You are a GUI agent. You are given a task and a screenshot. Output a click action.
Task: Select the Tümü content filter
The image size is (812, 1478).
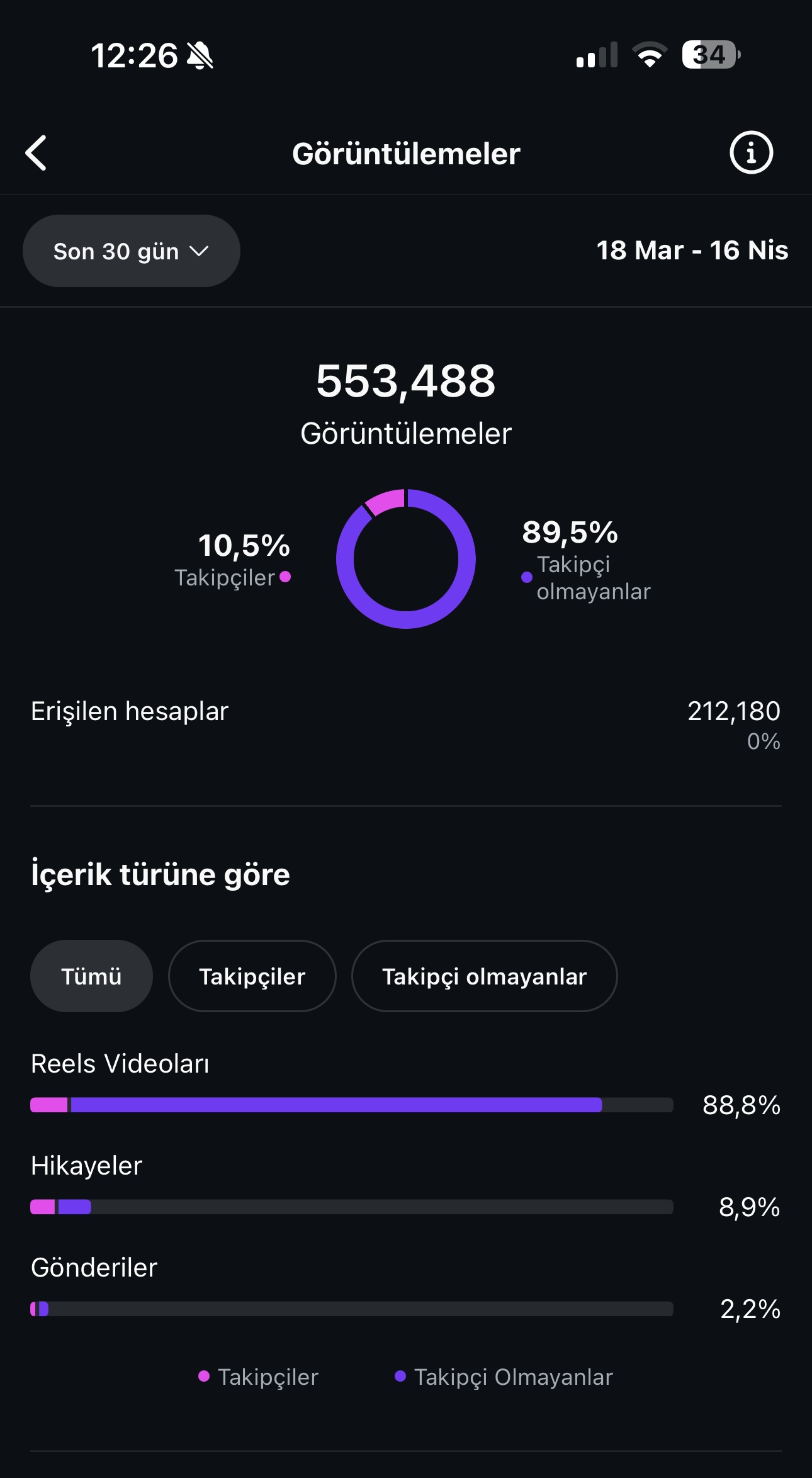click(x=91, y=976)
